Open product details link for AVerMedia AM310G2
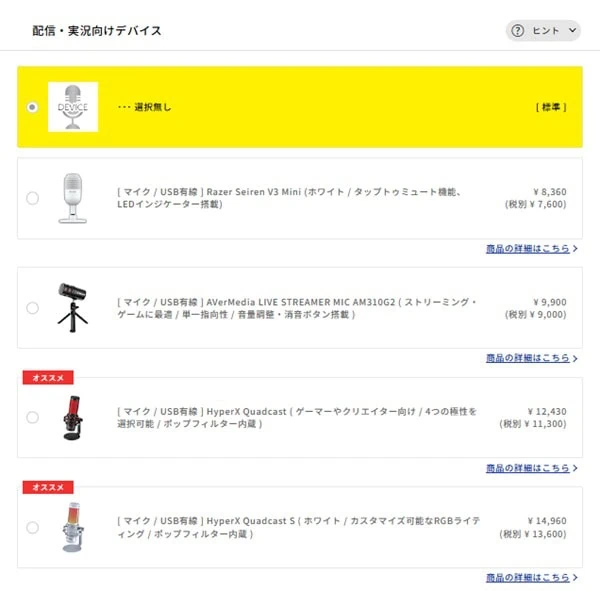The height and width of the screenshot is (591, 600). pos(530,358)
